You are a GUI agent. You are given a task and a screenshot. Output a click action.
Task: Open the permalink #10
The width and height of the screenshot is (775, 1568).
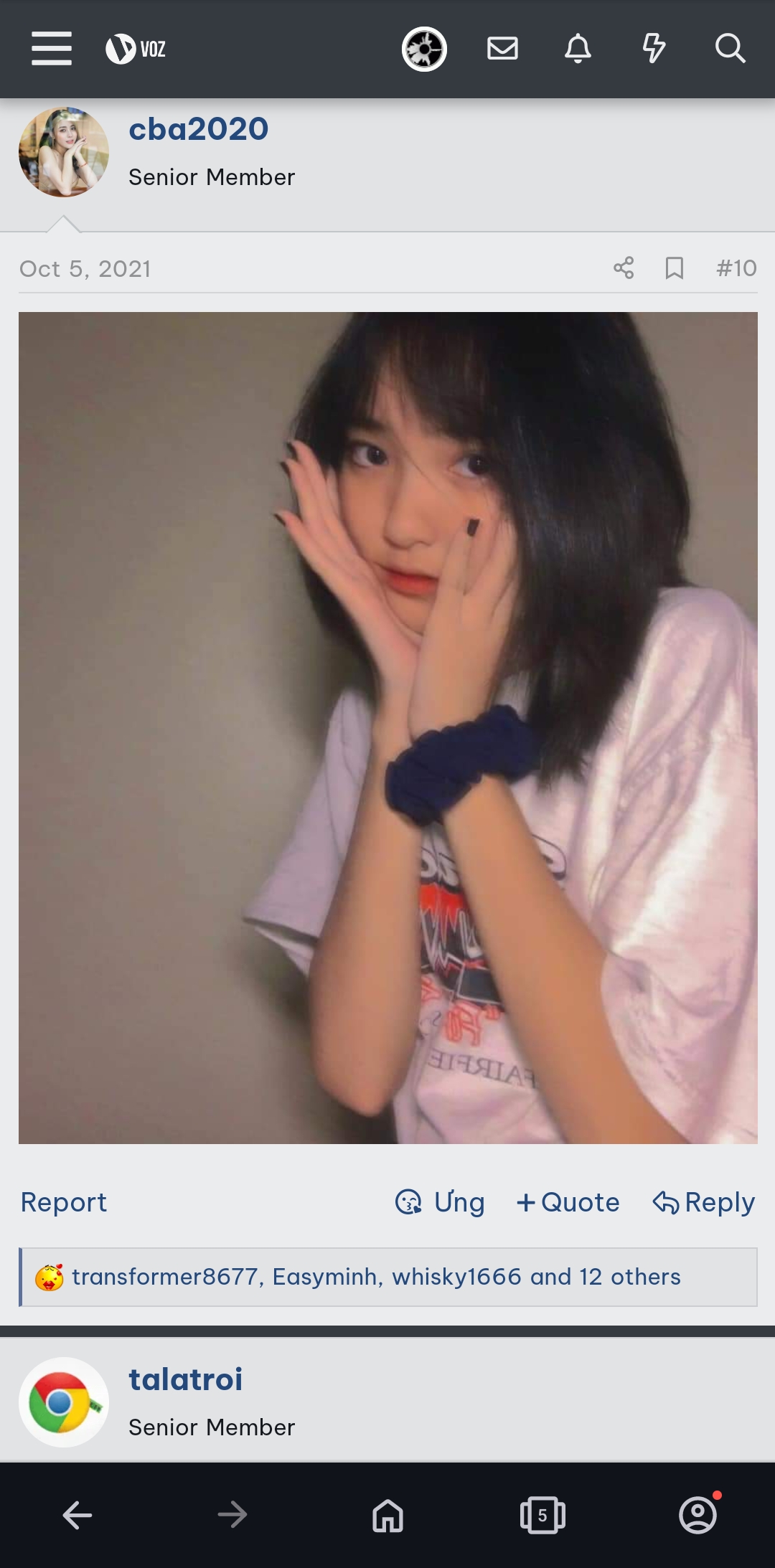click(x=736, y=268)
